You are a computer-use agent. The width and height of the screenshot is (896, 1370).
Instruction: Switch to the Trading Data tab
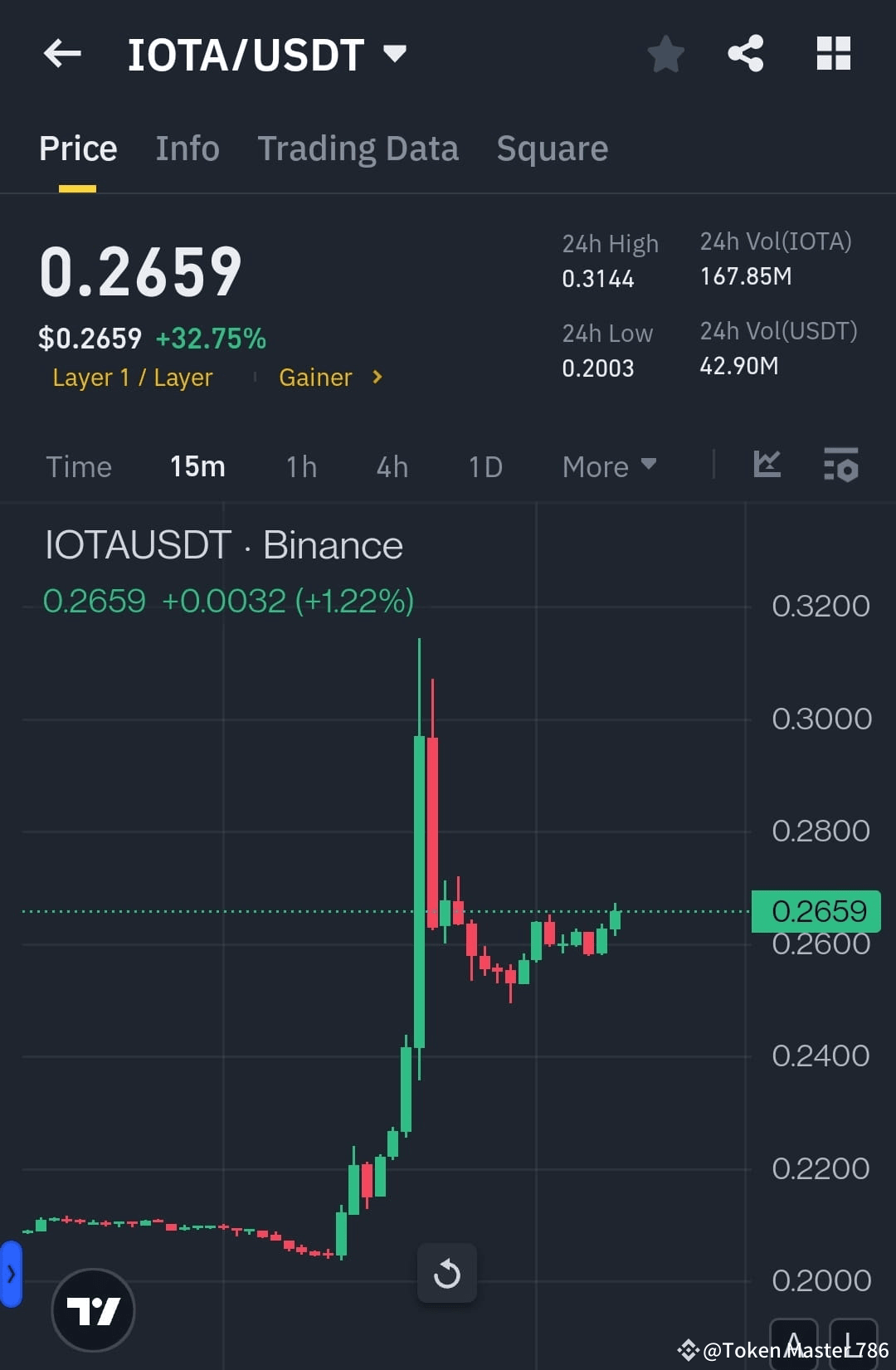coord(358,149)
